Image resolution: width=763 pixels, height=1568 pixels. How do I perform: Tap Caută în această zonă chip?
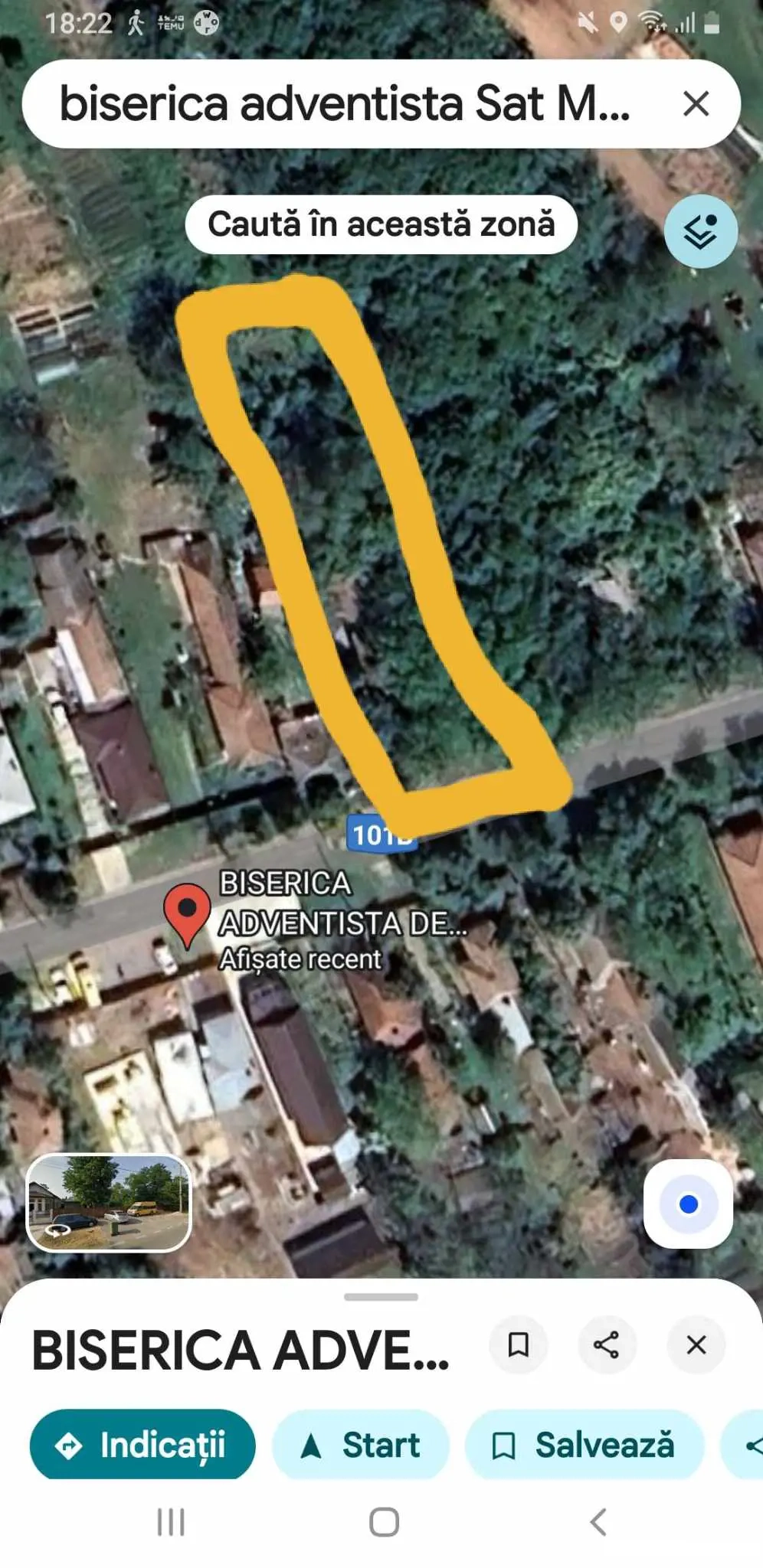pos(381,224)
